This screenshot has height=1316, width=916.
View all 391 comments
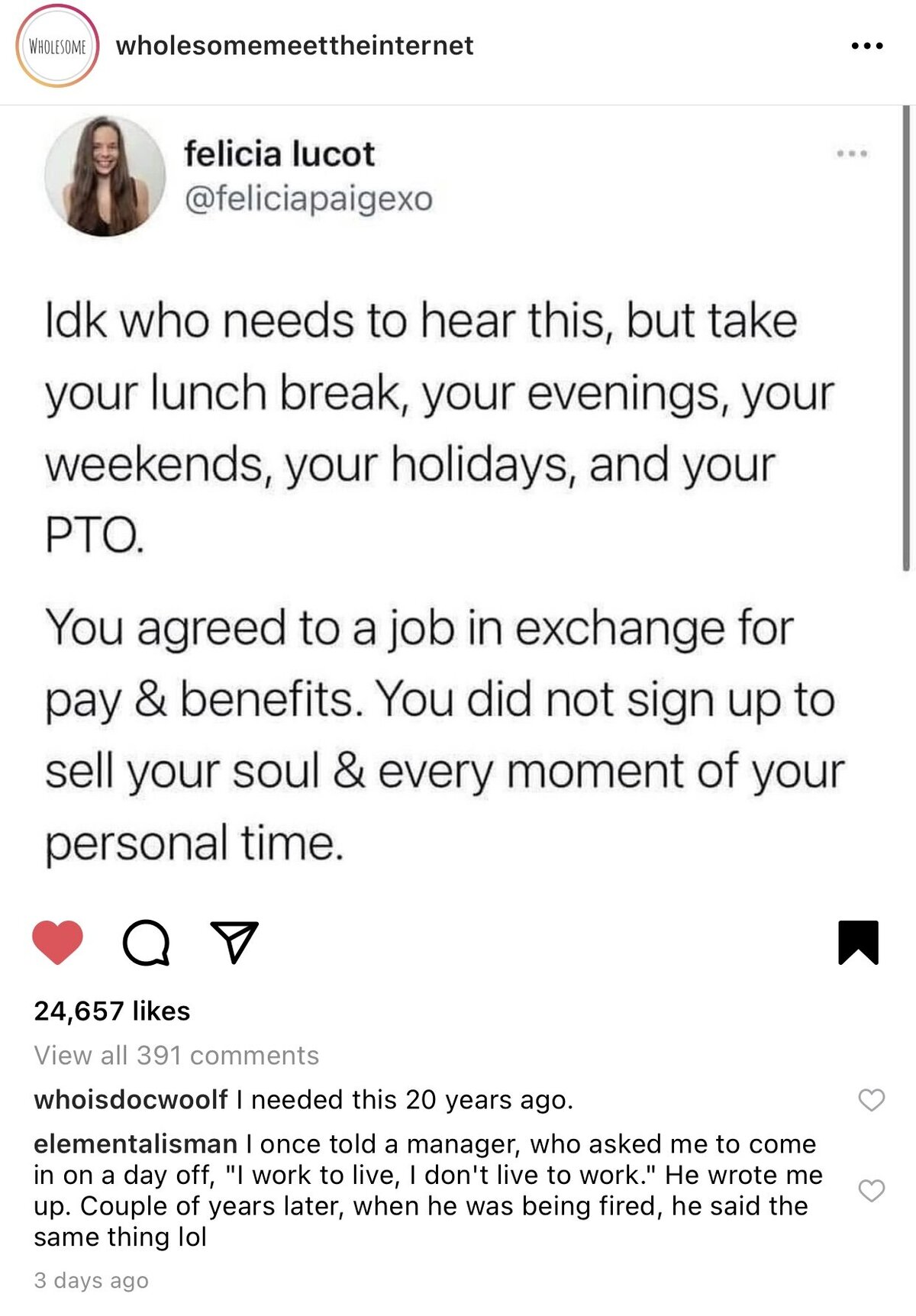tap(176, 1055)
